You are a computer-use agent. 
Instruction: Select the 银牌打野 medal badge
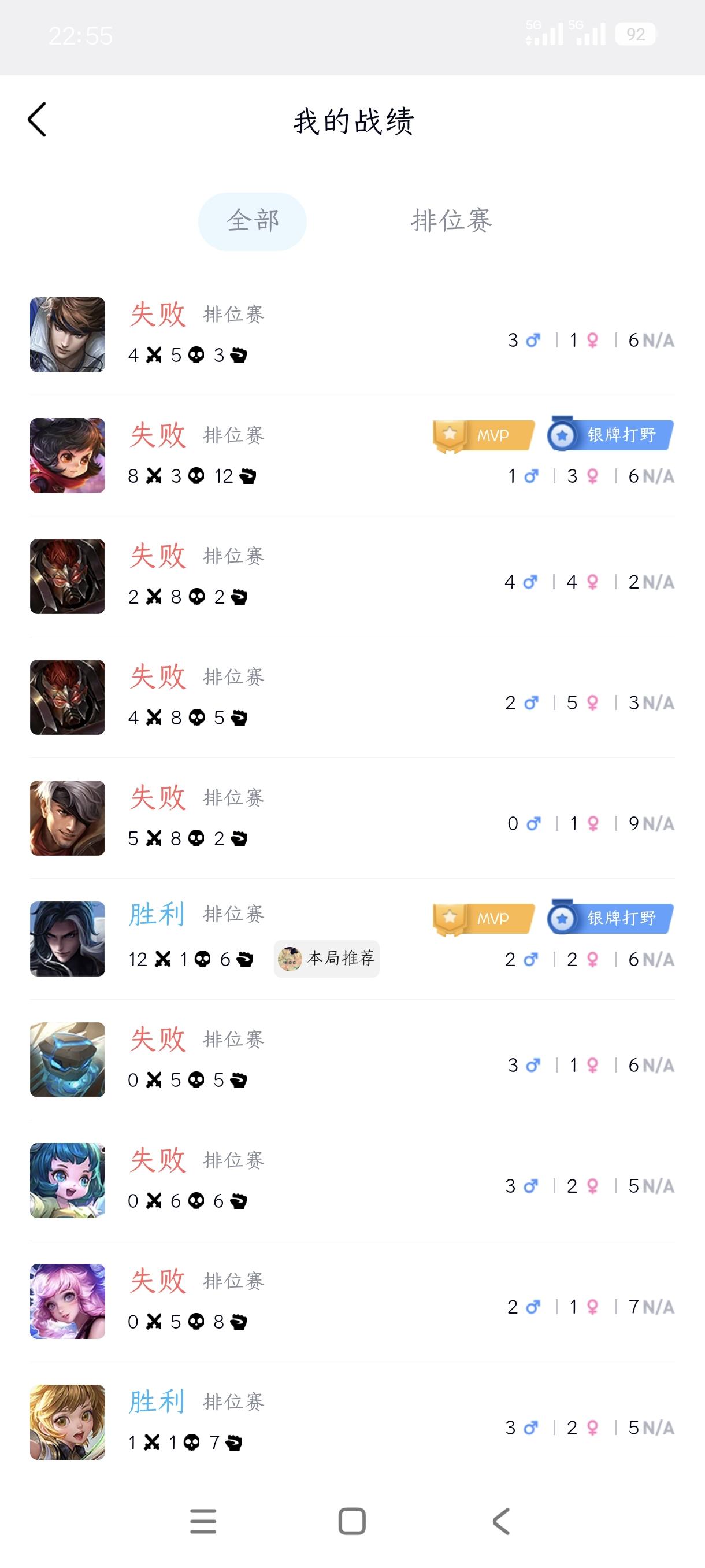click(x=610, y=436)
